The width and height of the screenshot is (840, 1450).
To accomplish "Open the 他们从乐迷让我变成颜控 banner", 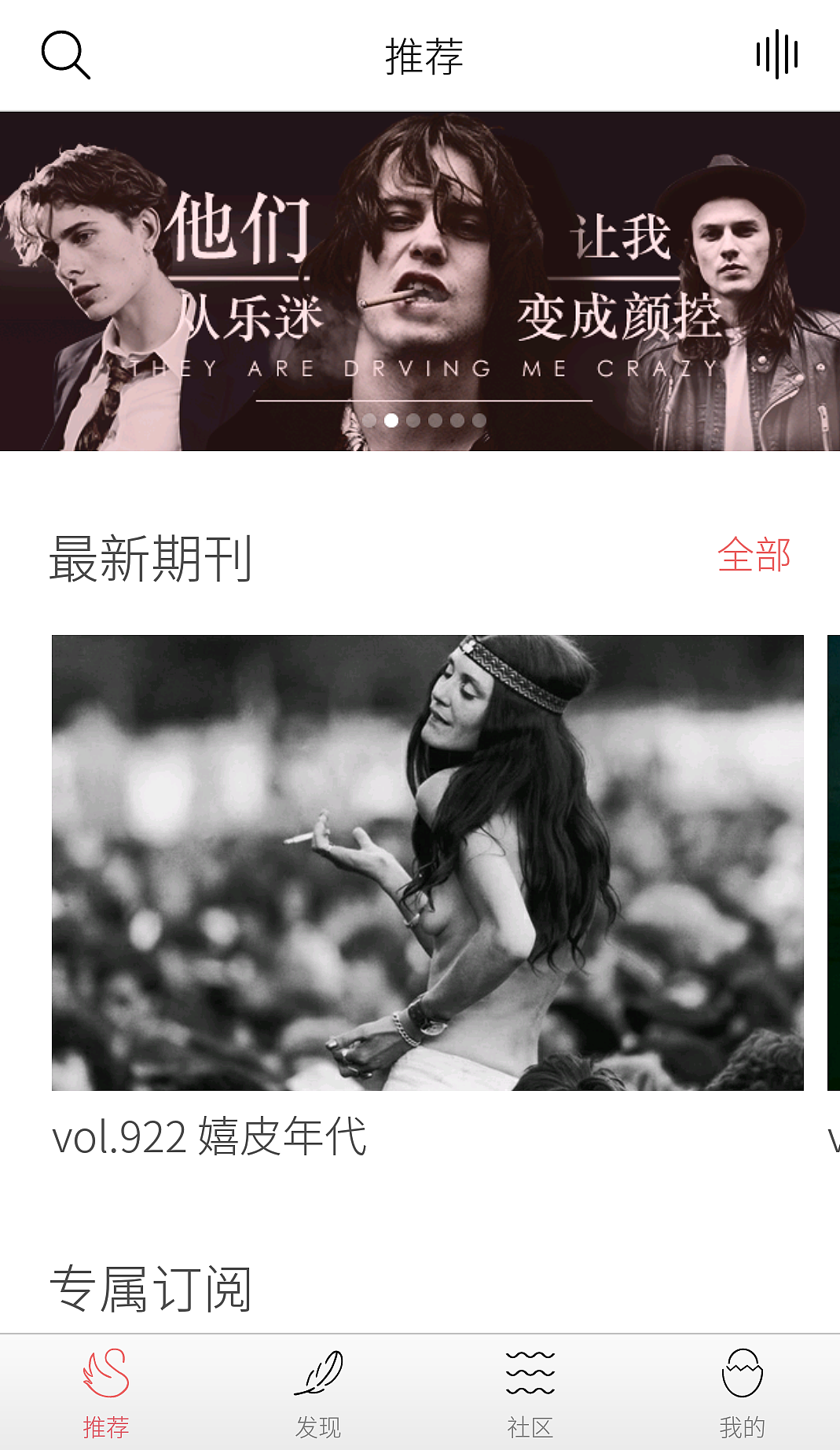I will (420, 281).
